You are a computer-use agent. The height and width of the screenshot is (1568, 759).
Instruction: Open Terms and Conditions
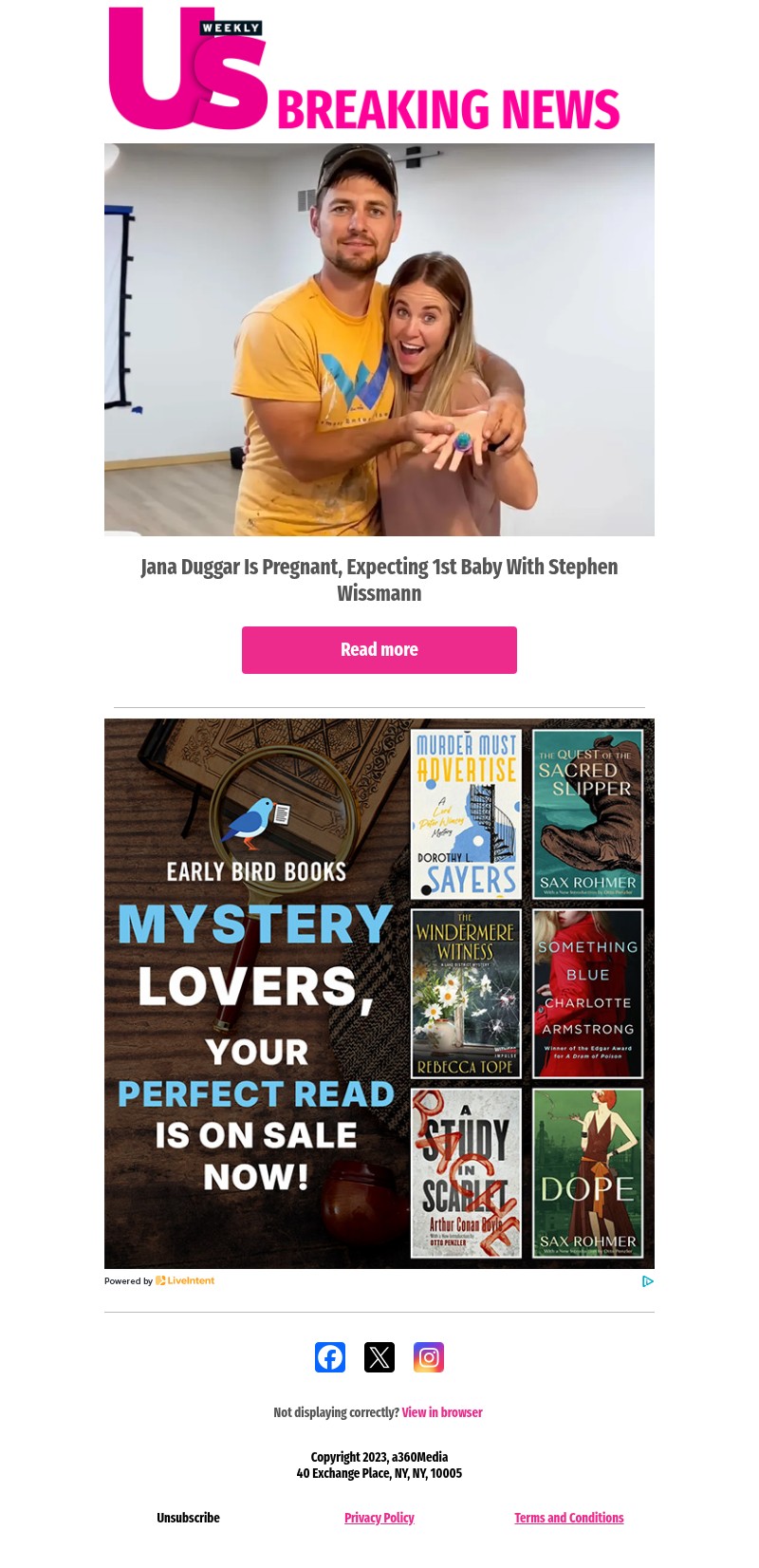pos(569,1518)
